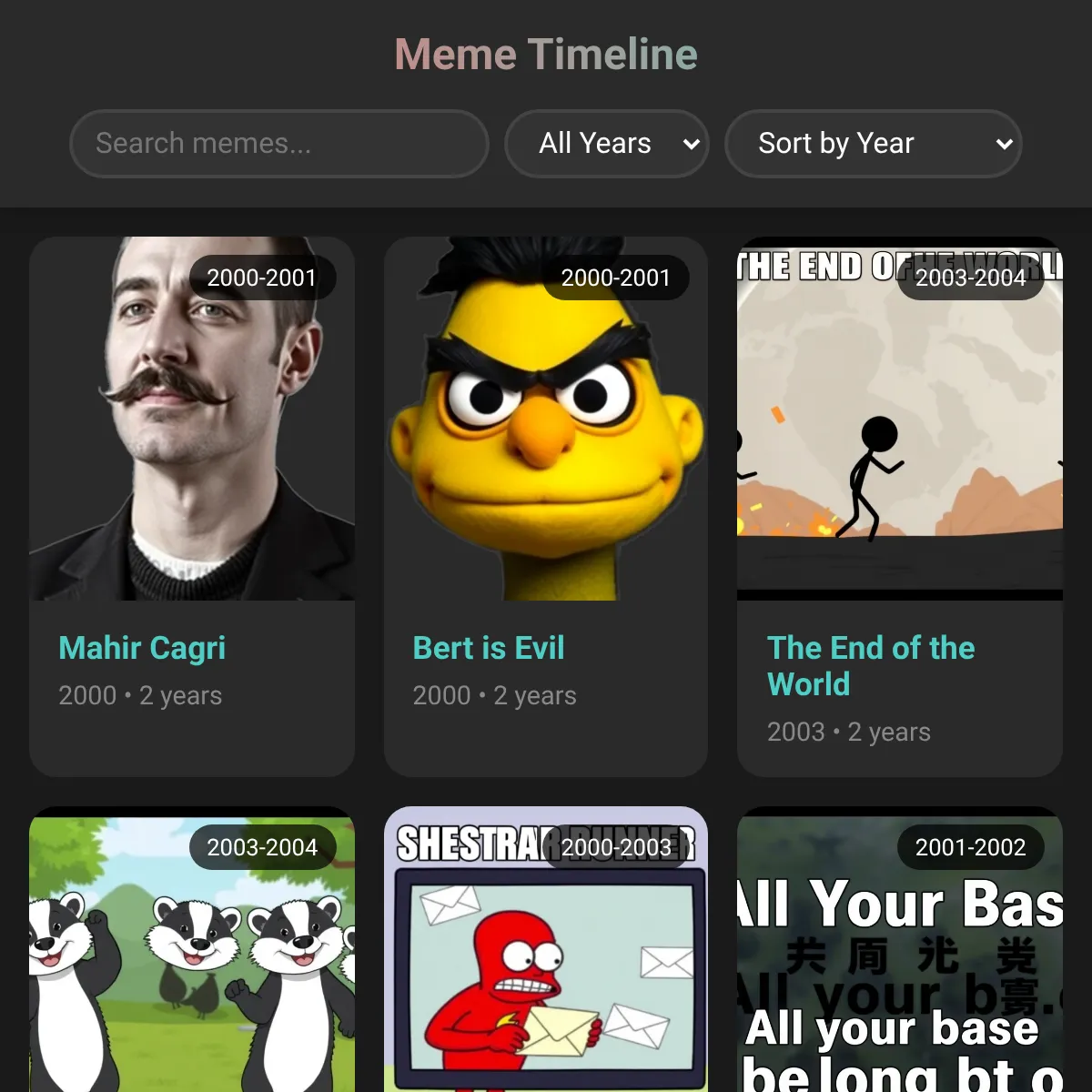Open the dancing badgers meme card
Screen dimensions: 1092x1092
coord(192,949)
